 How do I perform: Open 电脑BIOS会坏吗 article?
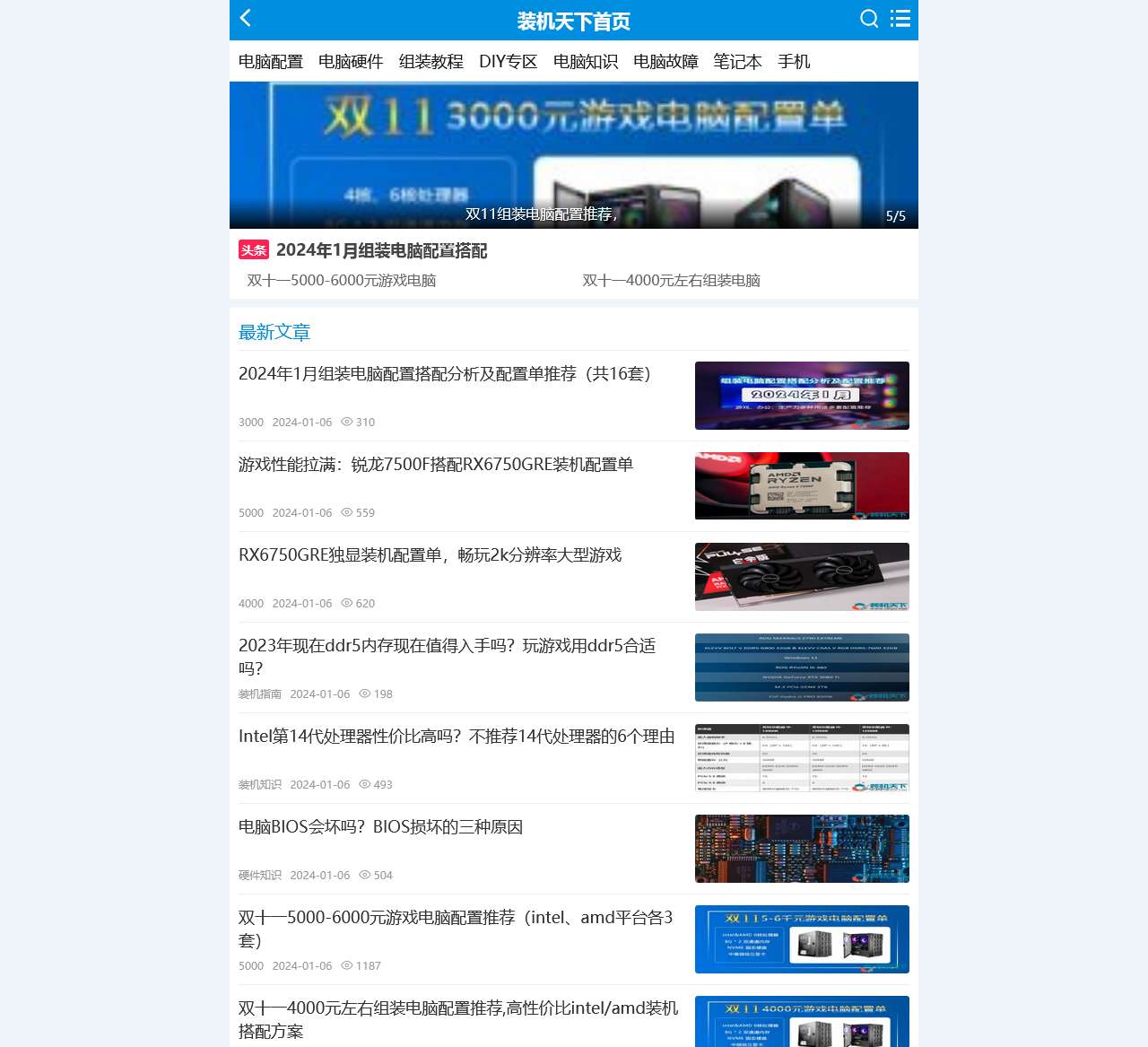point(380,827)
